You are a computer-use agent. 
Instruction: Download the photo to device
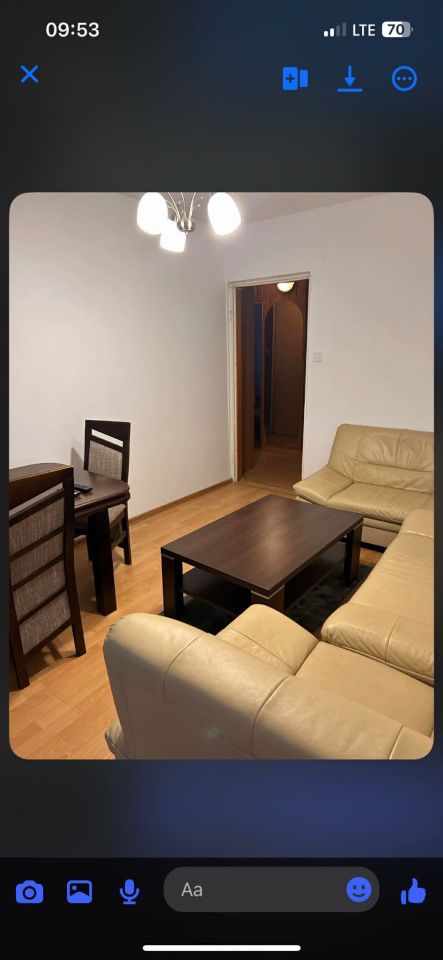coord(349,78)
